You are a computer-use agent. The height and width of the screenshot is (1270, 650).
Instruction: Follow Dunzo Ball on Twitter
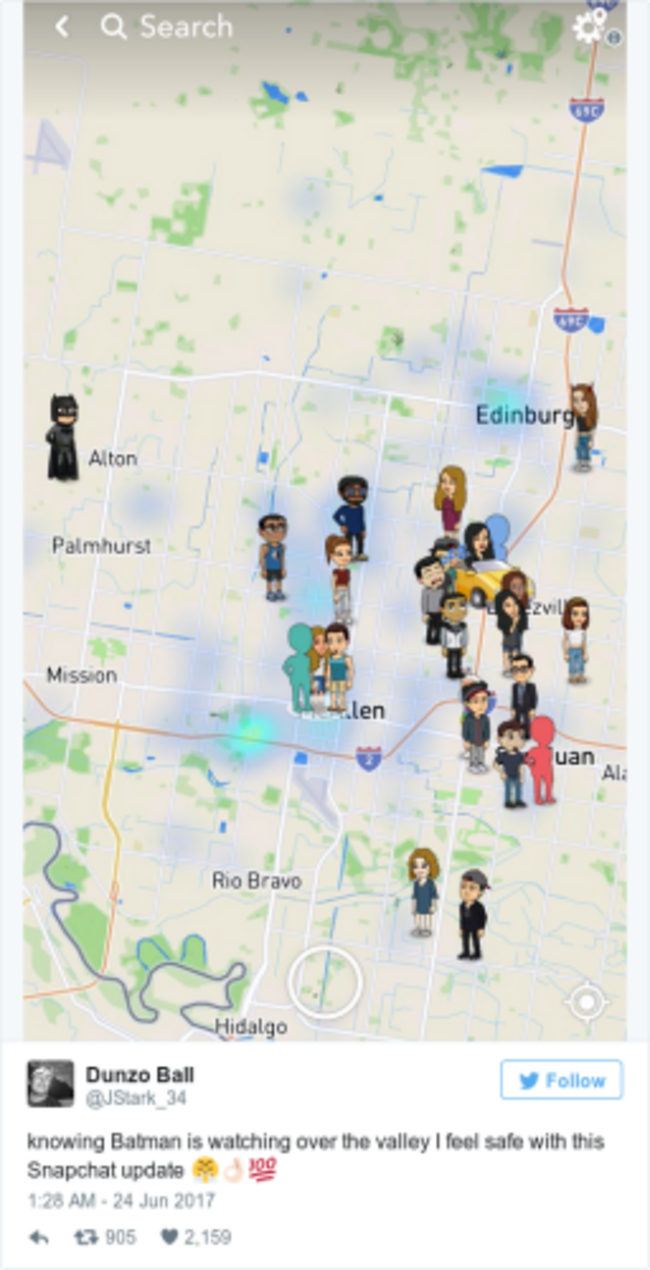click(x=561, y=1080)
